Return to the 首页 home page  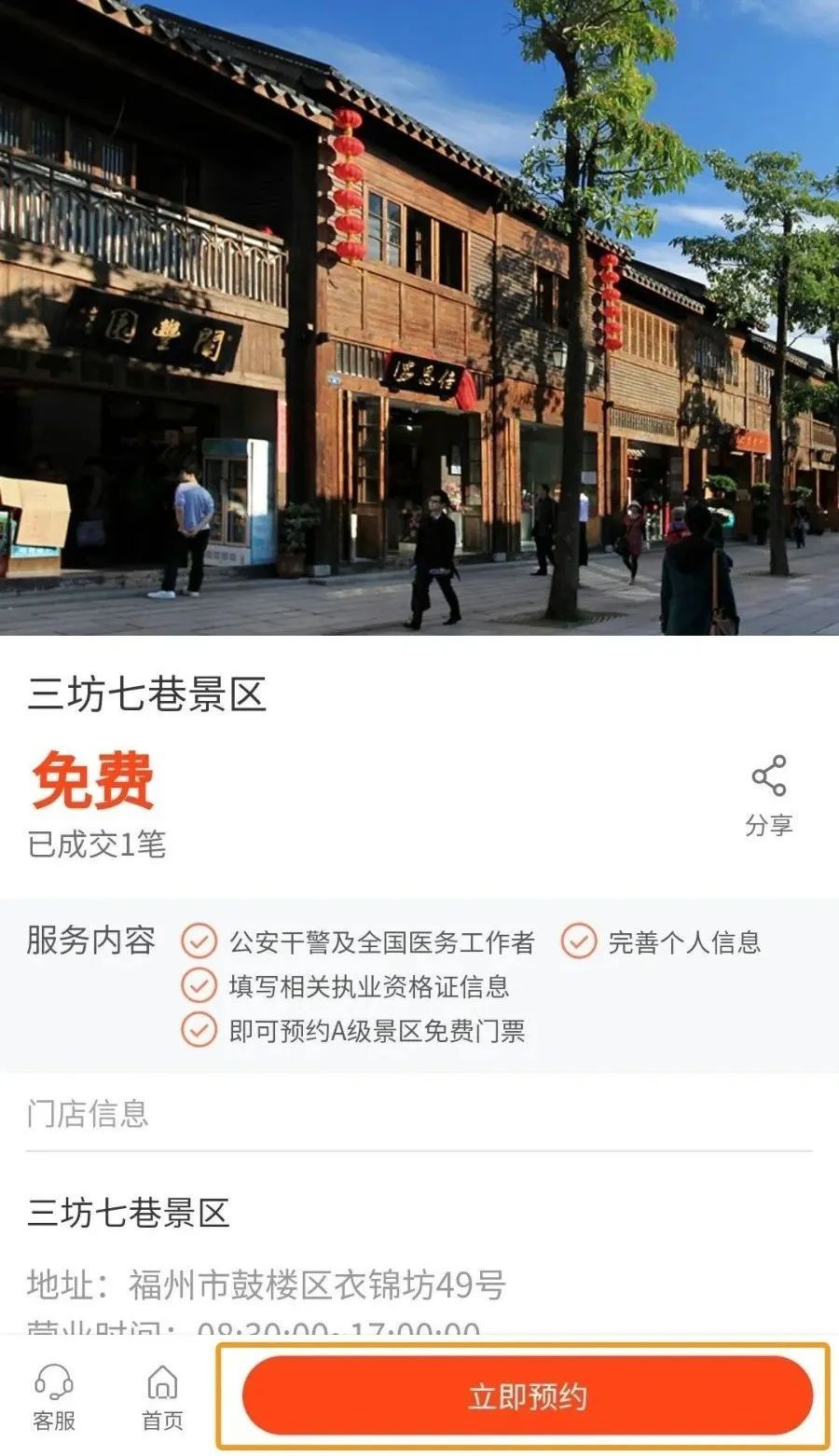coord(162,1396)
